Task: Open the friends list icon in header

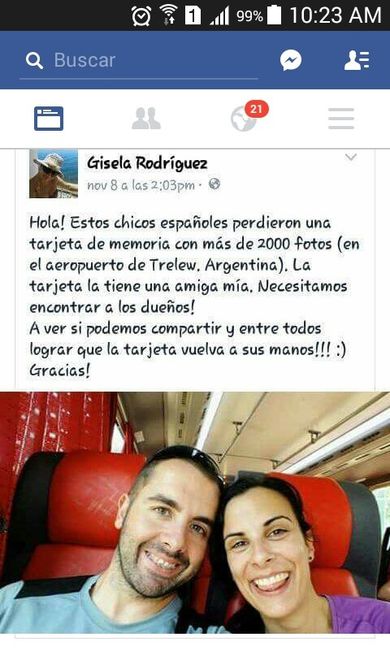Action: (356, 60)
